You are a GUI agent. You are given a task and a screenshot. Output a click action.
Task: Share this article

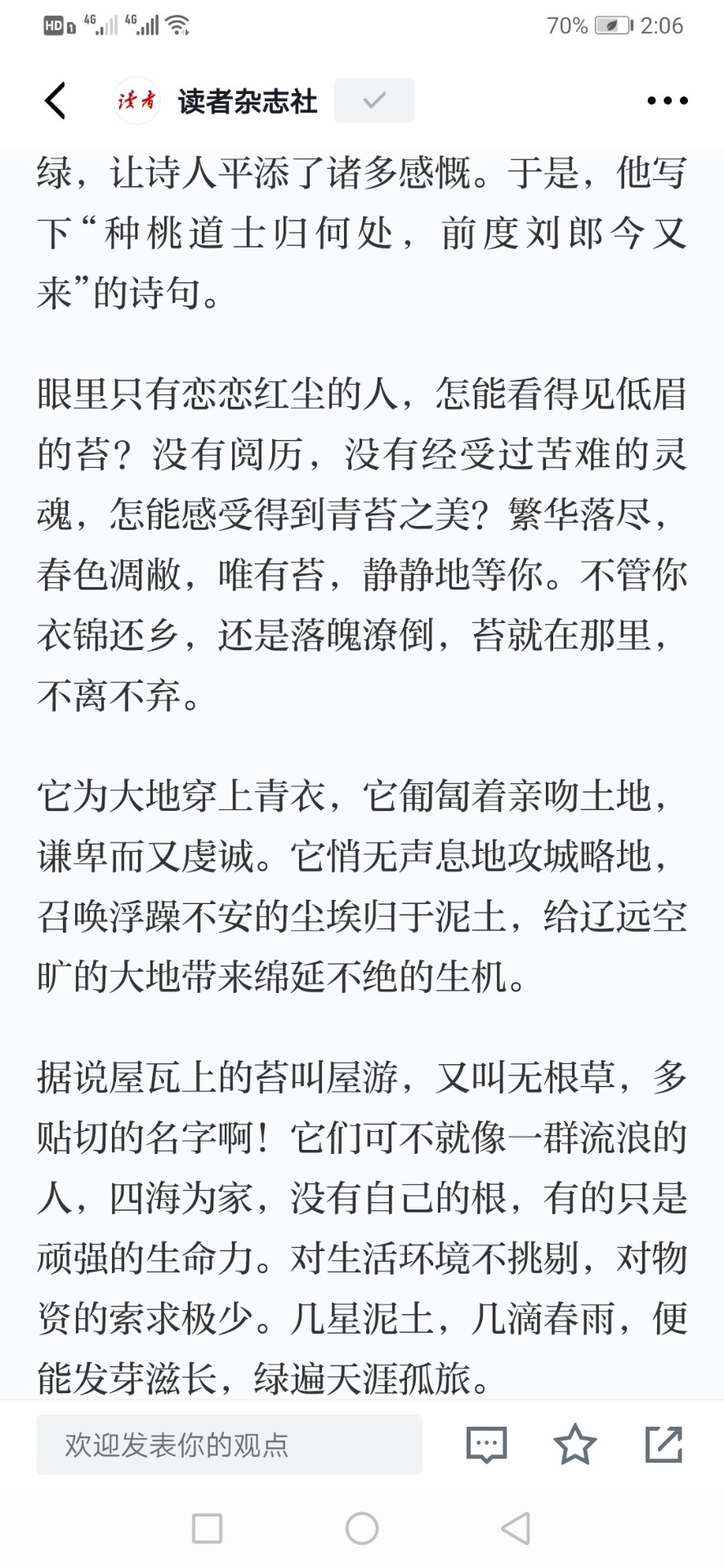pyautogui.click(x=664, y=1444)
